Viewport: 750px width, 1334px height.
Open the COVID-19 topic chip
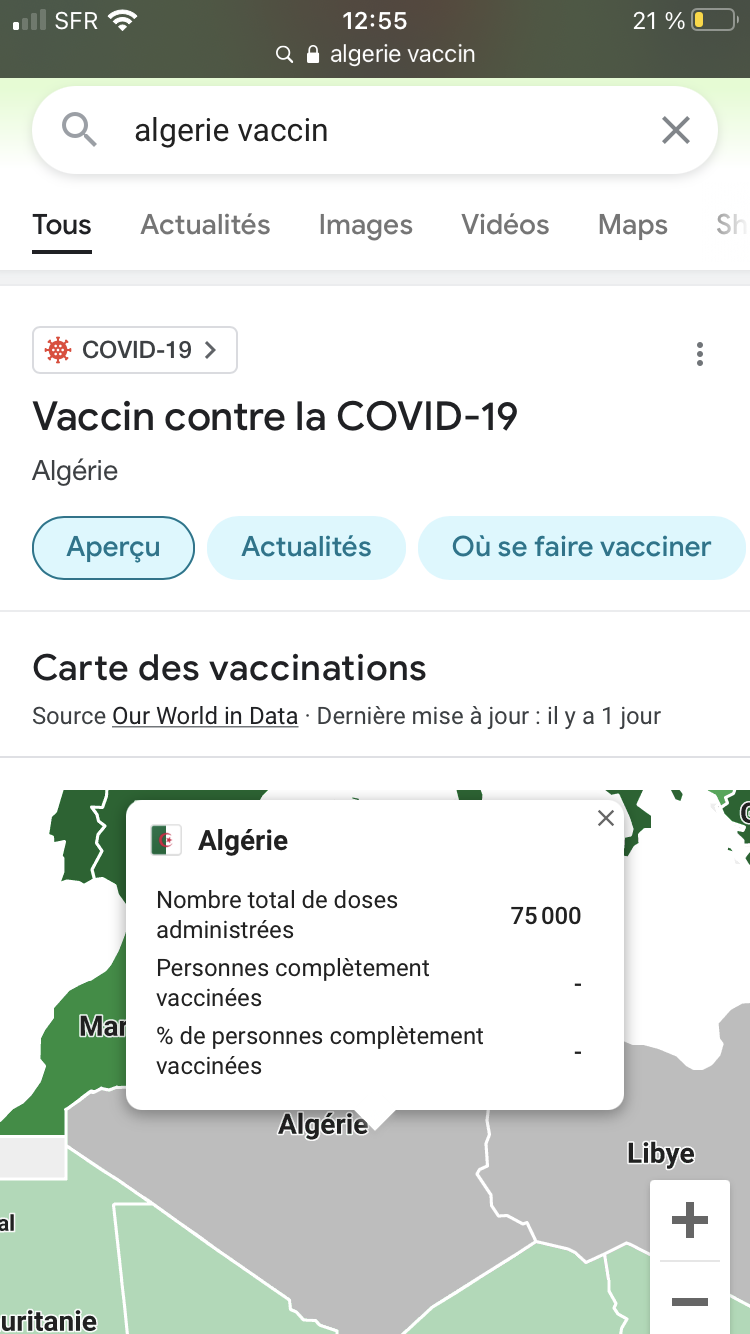(x=135, y=350)
